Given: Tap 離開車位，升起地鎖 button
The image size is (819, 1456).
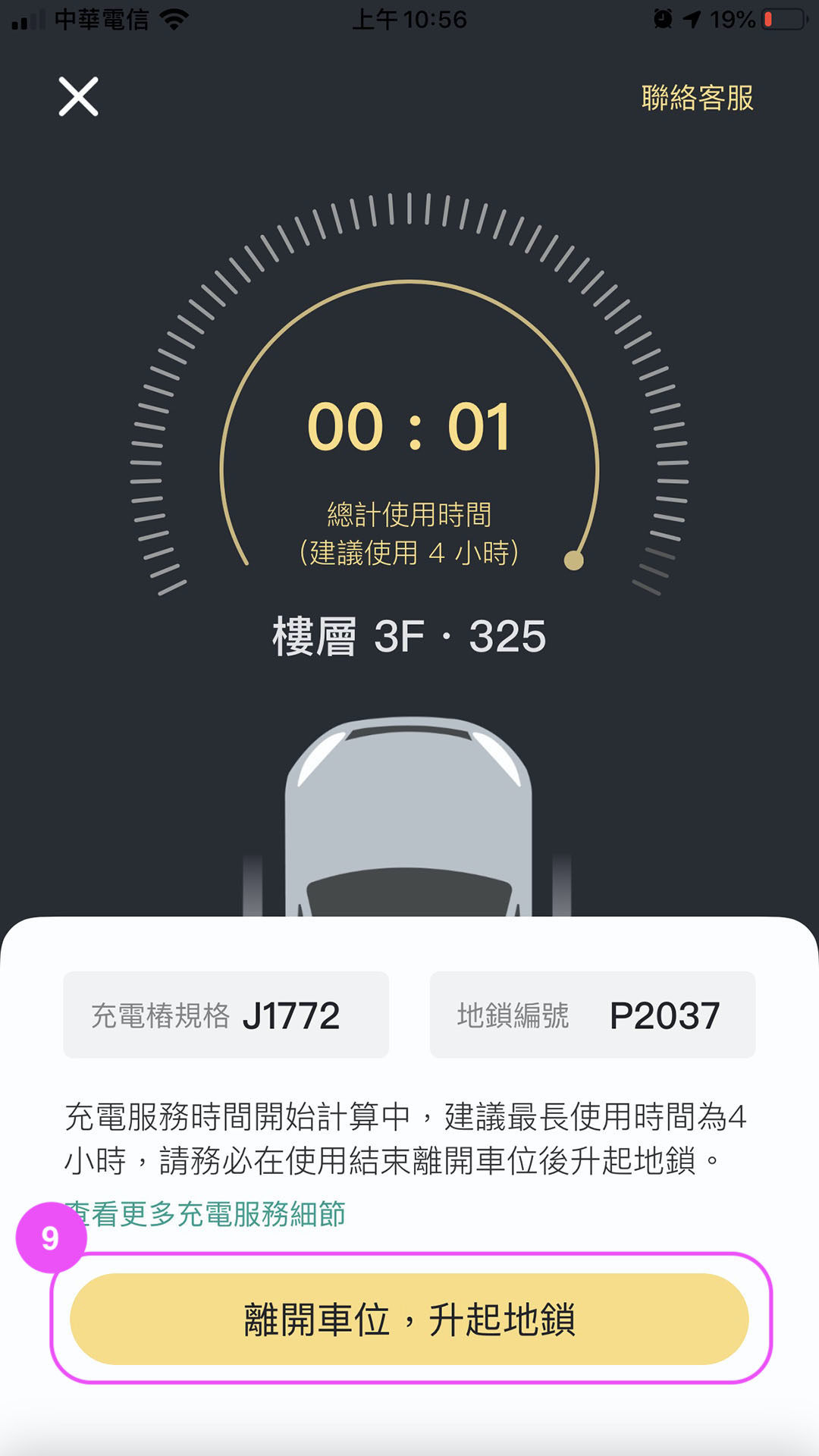Looking at the screenshot, I should coord(409,1319).
